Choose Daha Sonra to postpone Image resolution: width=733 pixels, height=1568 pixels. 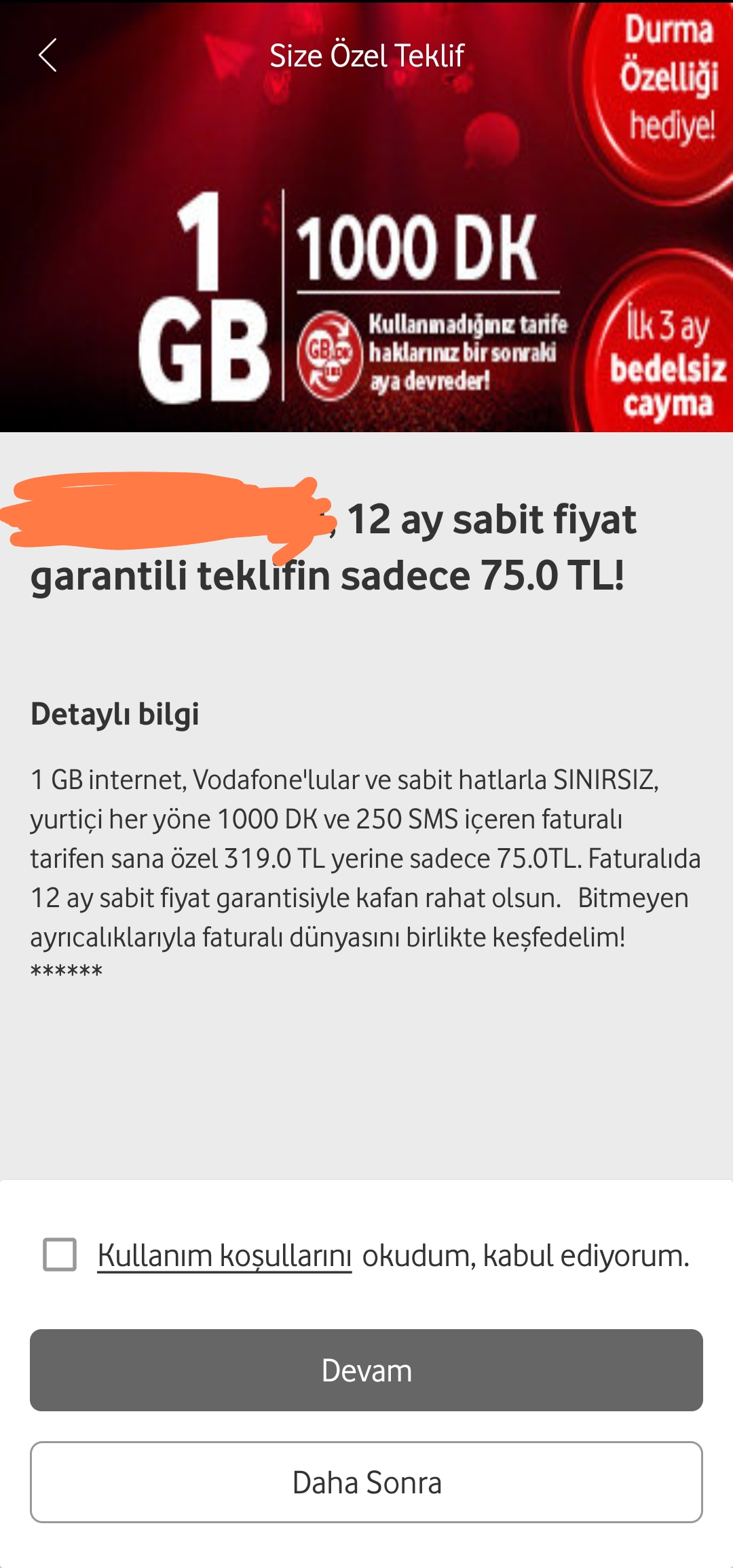point(366,1482)
